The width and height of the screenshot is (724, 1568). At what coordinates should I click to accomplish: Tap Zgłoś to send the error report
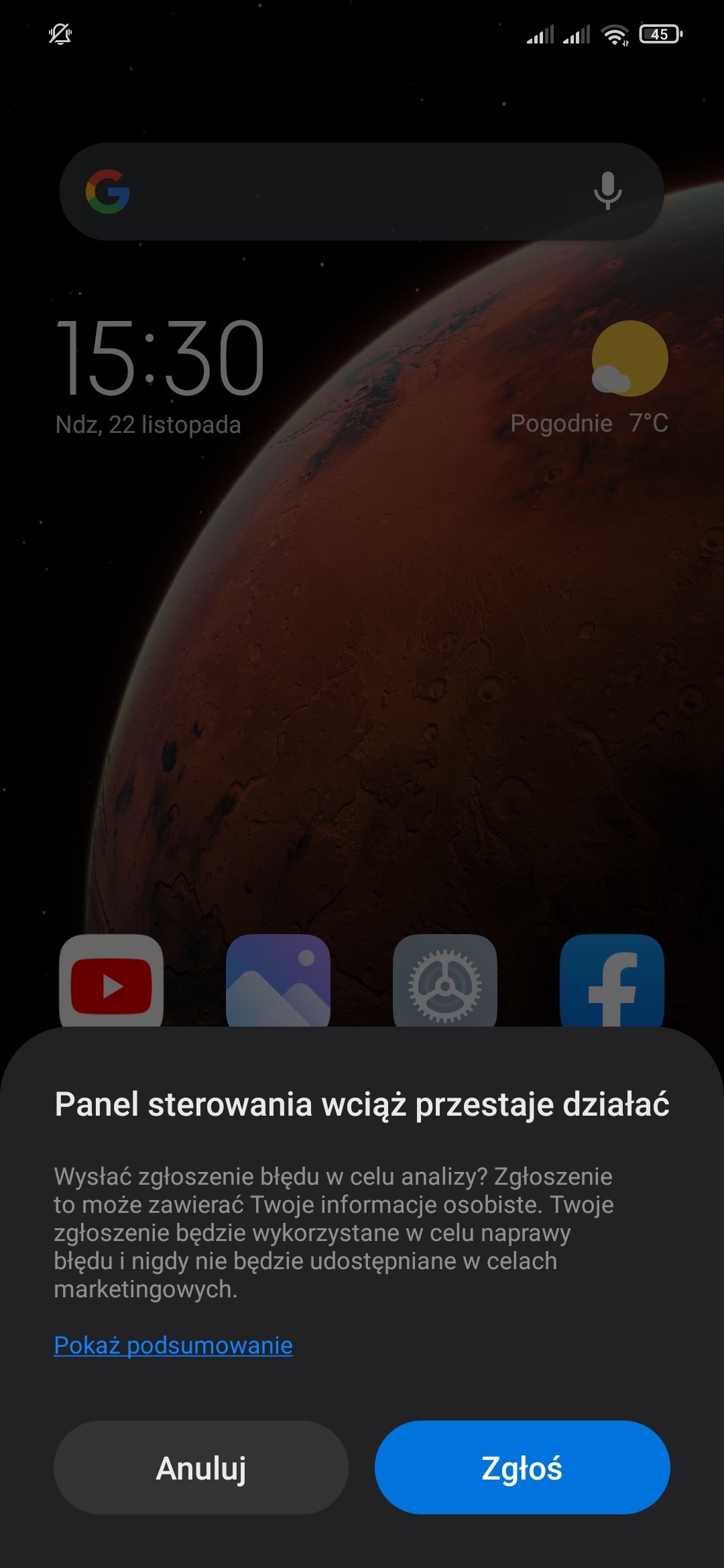pyautogui.click(x=522, y=1467)
